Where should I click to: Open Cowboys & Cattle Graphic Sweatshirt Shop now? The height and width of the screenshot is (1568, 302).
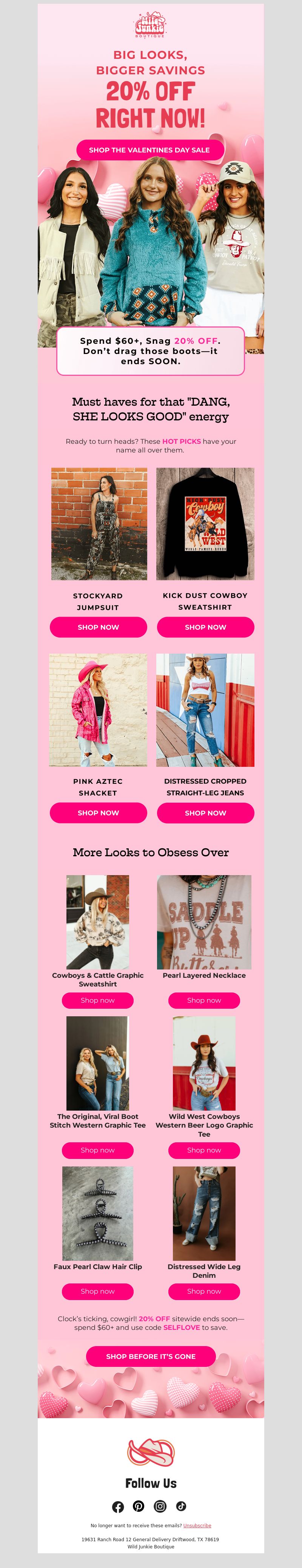(97, 1000)
